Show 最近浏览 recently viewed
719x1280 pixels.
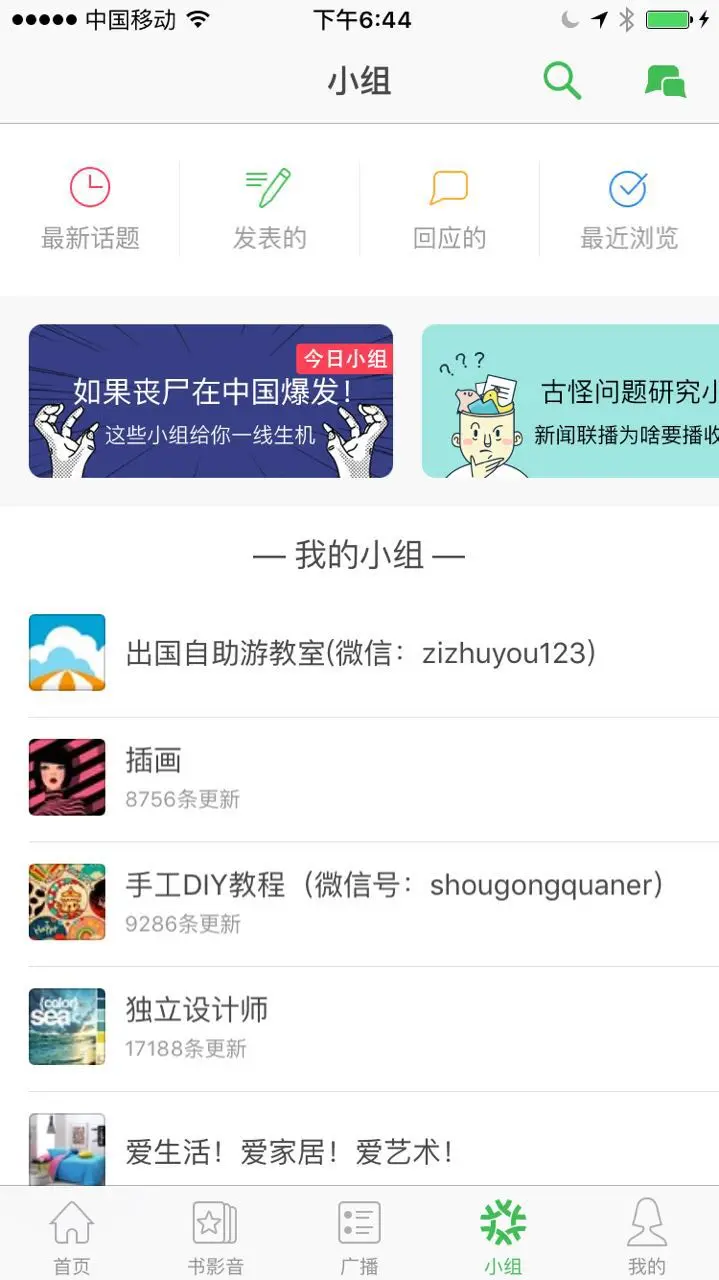[629, 209]
